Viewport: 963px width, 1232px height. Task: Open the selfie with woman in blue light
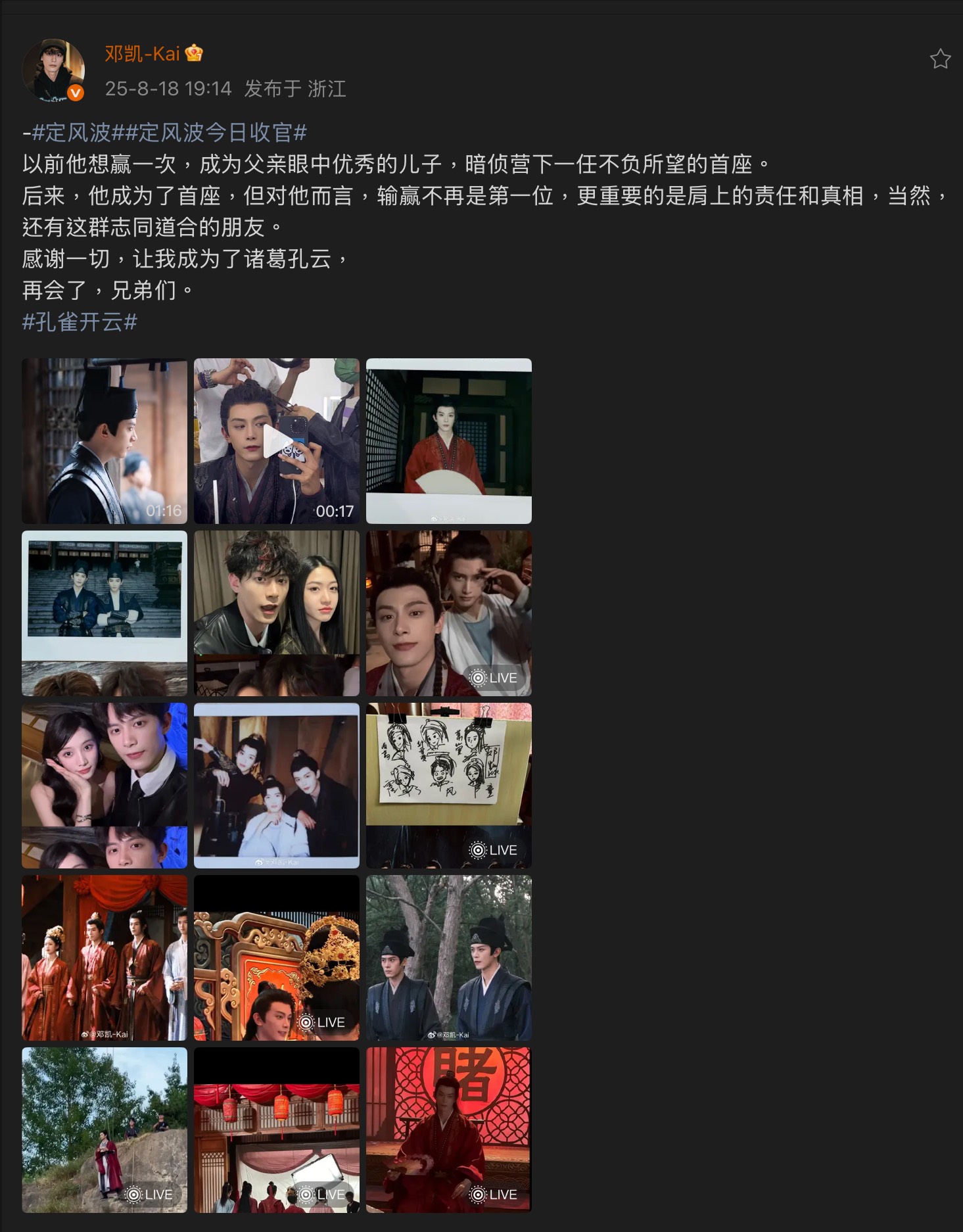point(105,786)
